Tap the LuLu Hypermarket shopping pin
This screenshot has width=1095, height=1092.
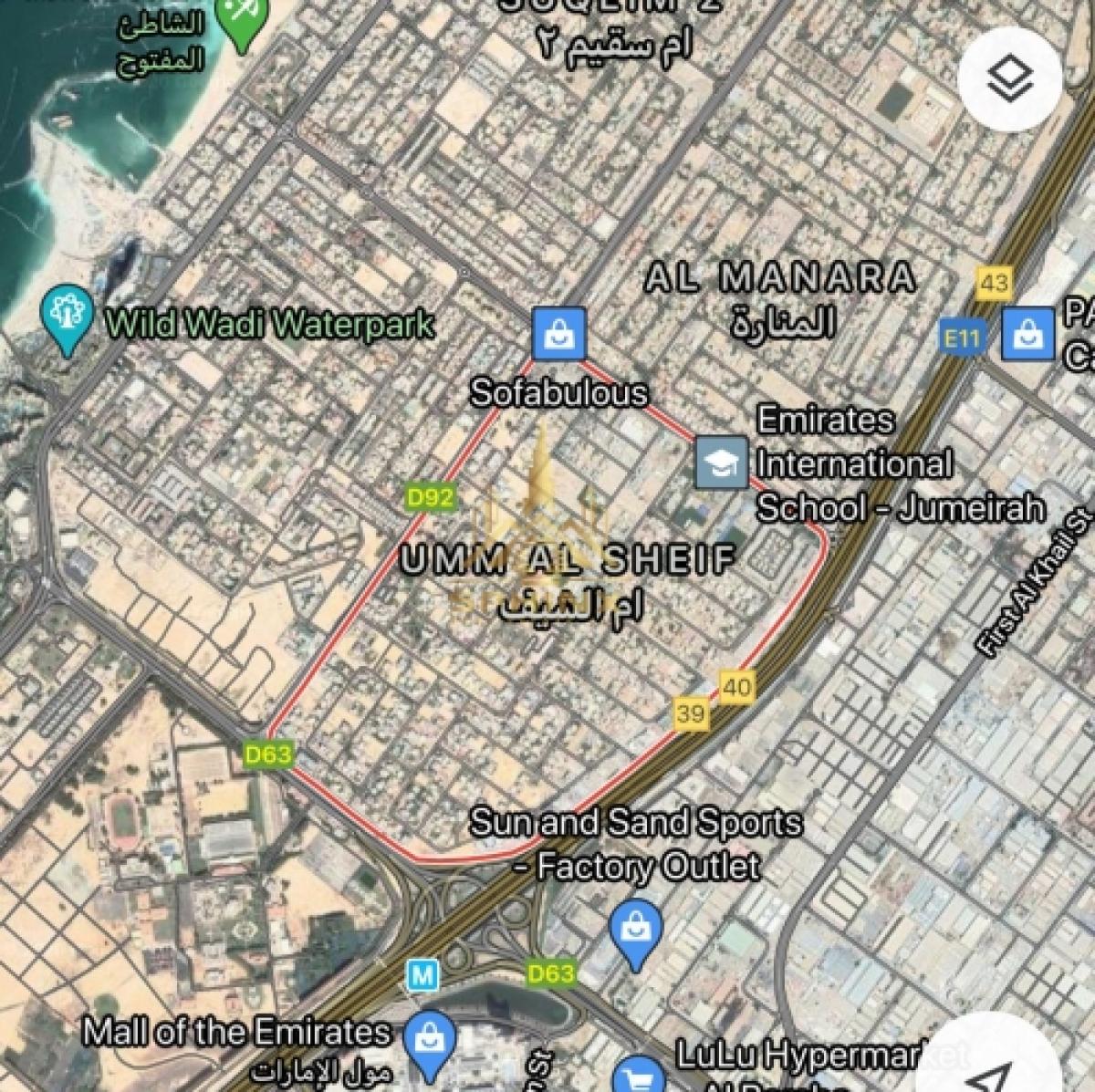click(638, 1076)
